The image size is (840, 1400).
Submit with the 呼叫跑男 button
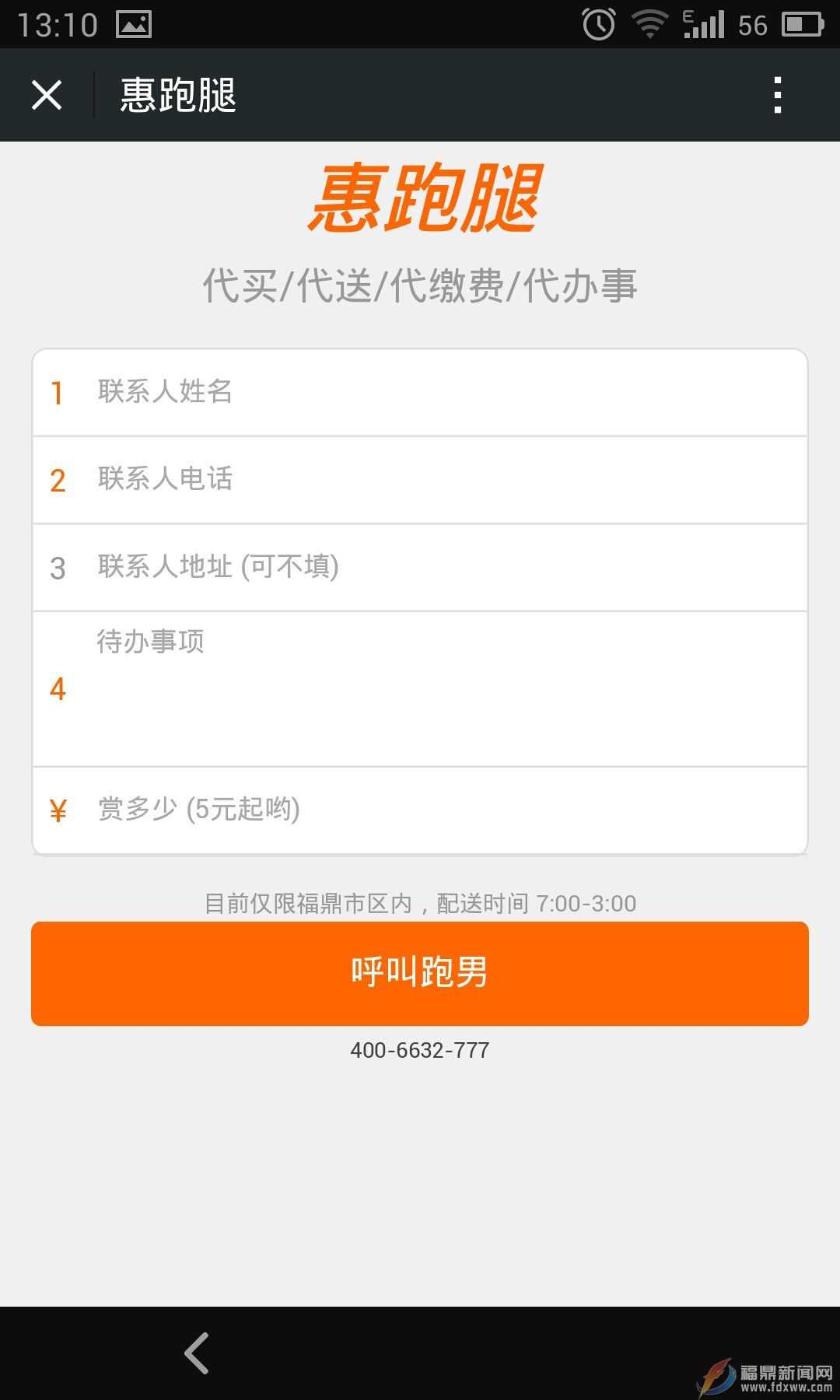[x=420, y=974]
